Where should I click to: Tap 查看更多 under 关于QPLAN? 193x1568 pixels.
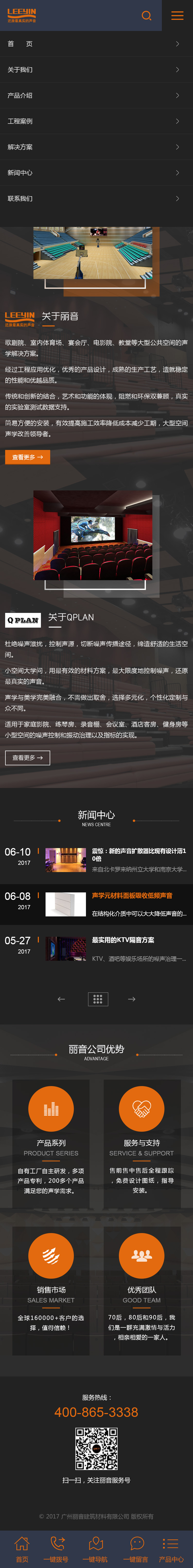tap(27, 758)
